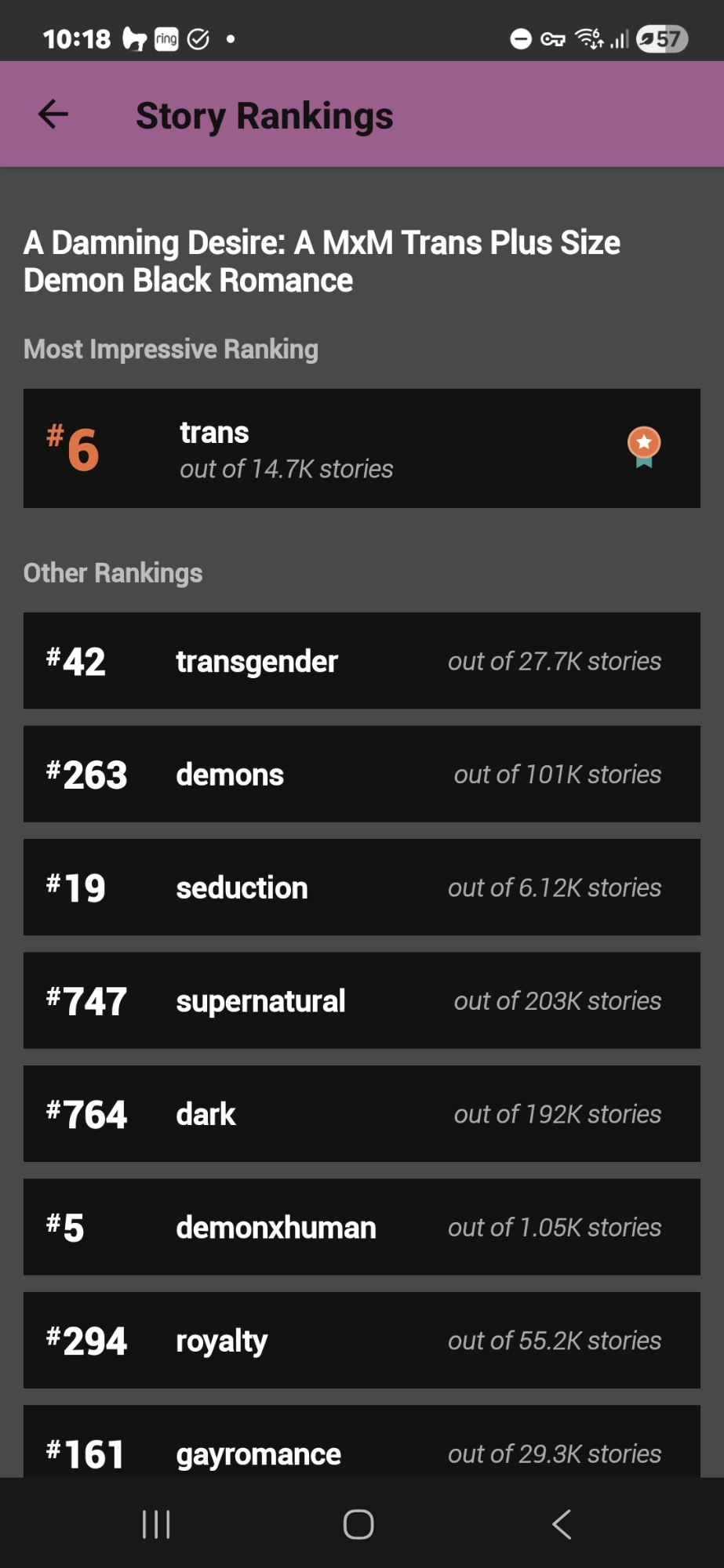View the dark tag ranking
724x1568 pixels.
pyautogui.click(x=362, y=1113)
